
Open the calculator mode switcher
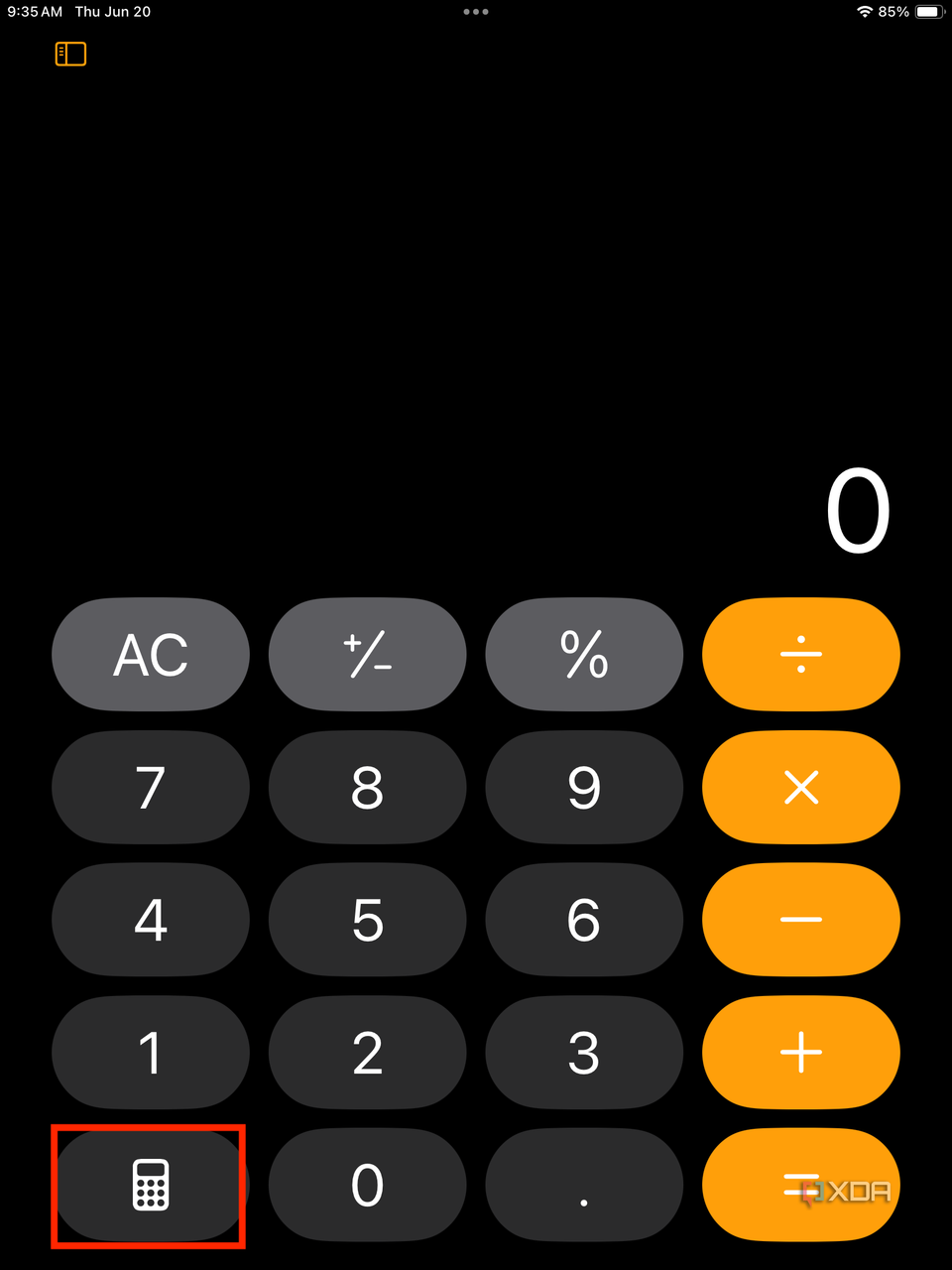pyautogui.click(x=149, y=1186)
